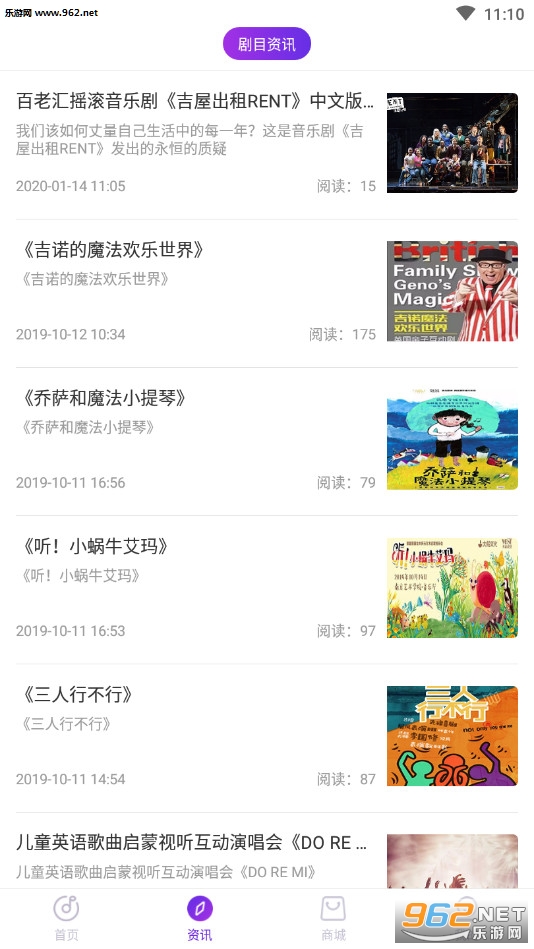The image size is (534, 949).
Task: Open the 乔萨和魔法小提琴 article
Action: pos(267,441)
